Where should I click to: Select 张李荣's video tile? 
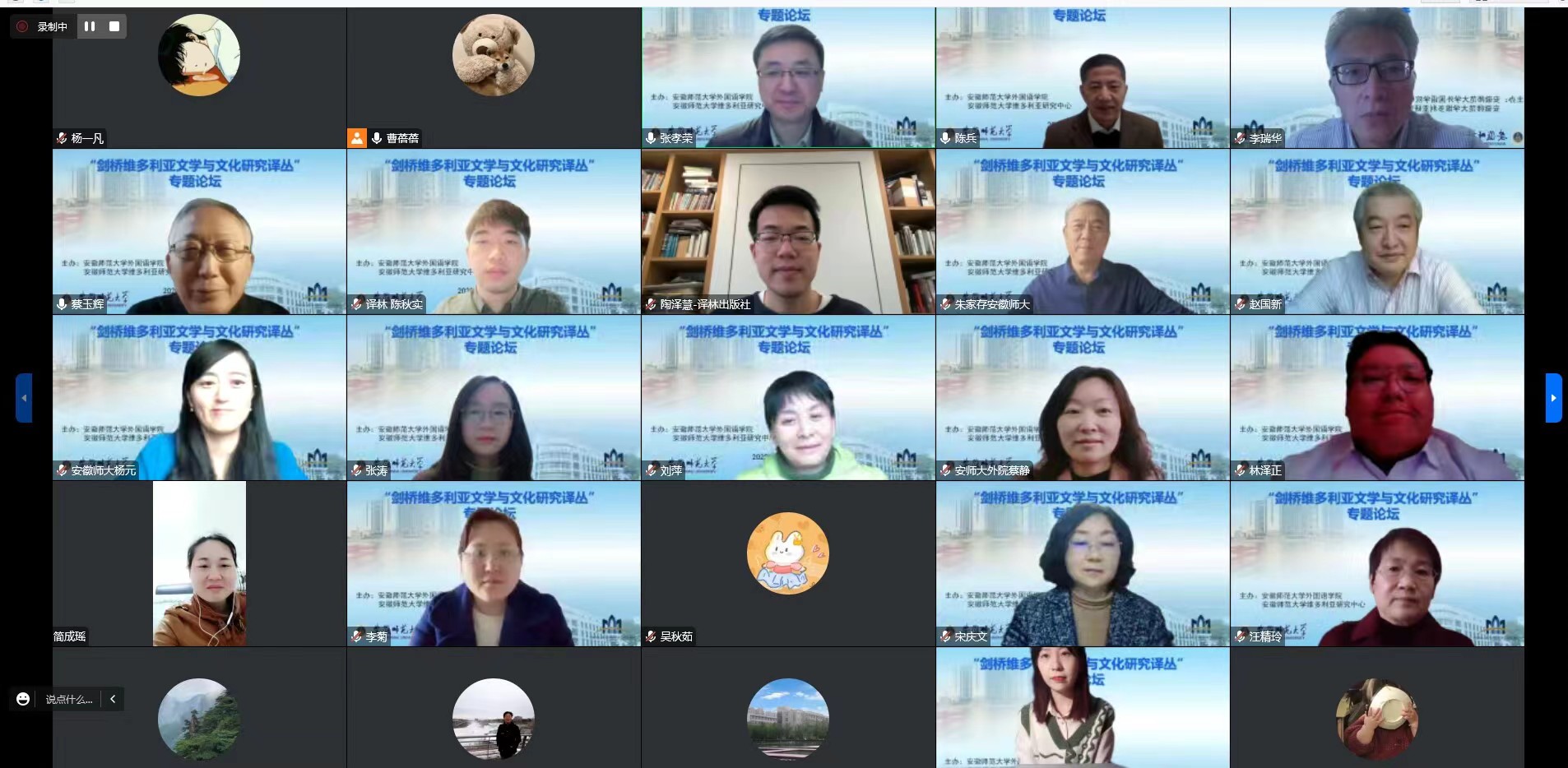pos(788,78)
